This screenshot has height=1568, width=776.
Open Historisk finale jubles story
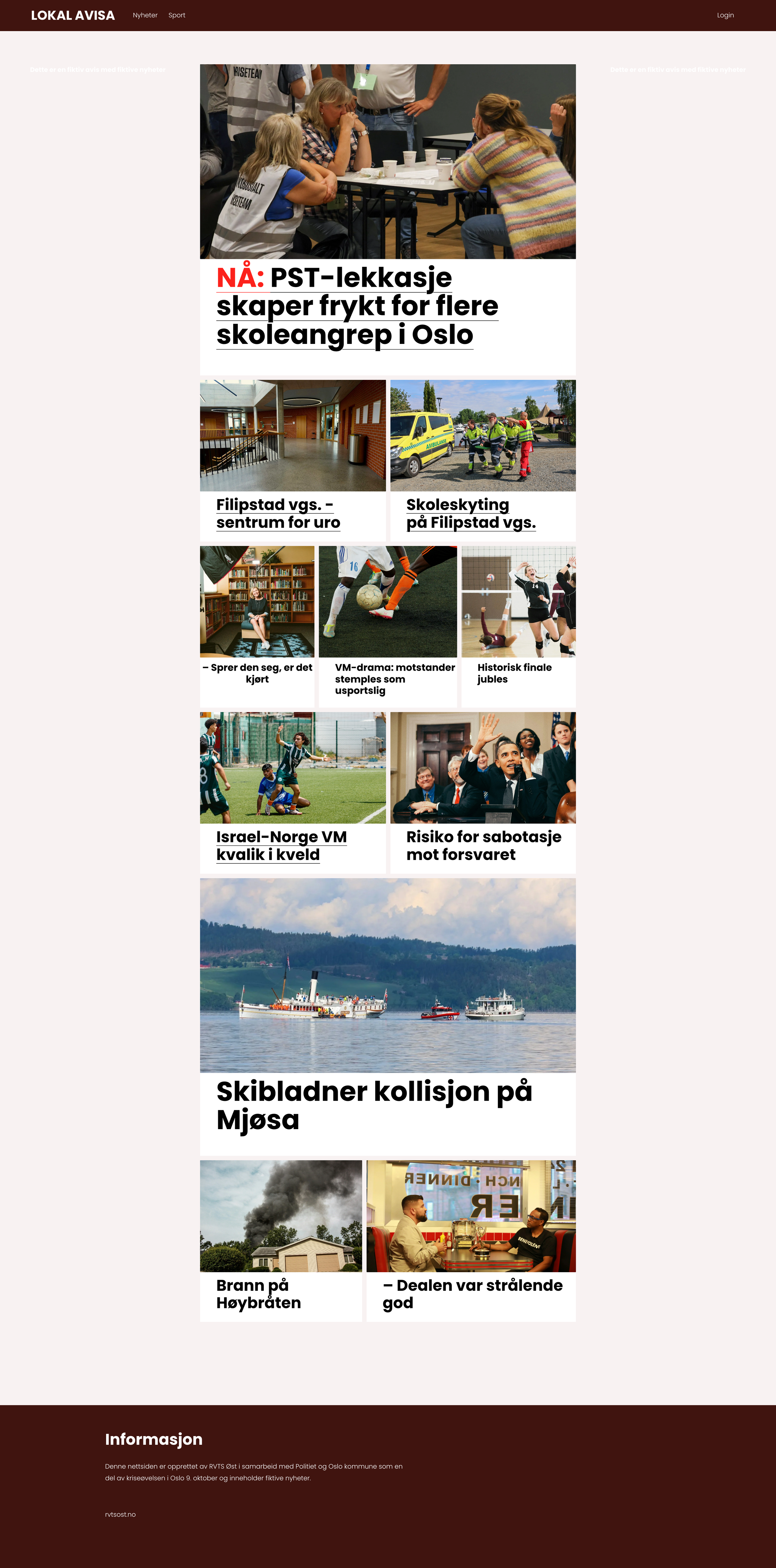point(514,673)
